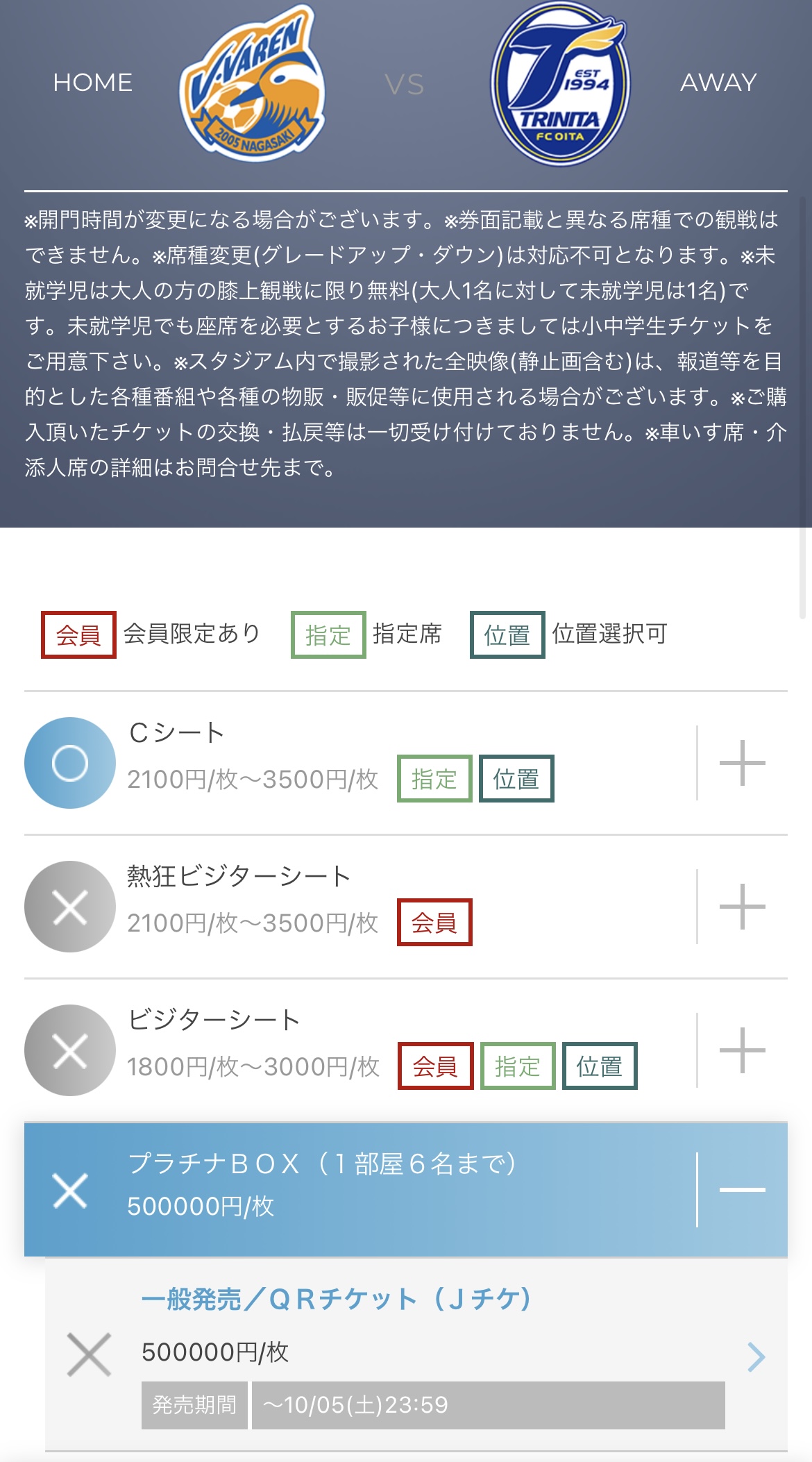The image size is (812, 1462).
Task: Expand the Cシート ticket options
Action: 742,763
